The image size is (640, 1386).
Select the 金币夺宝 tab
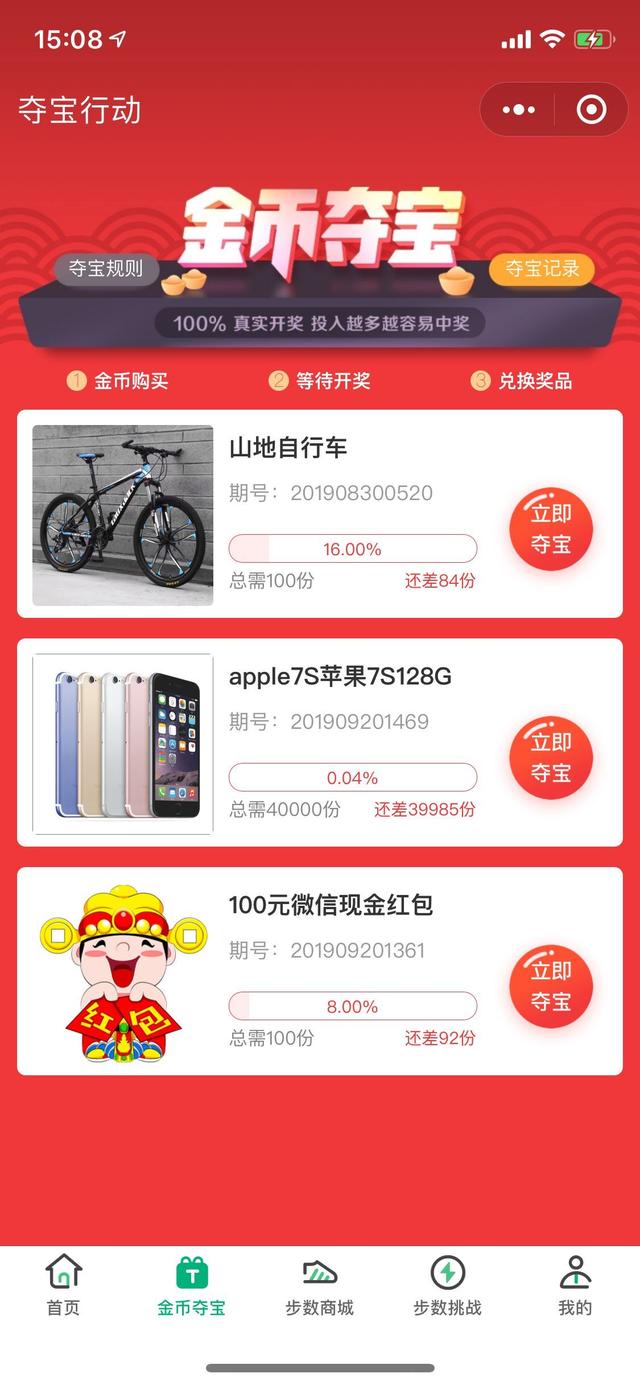(191, 1286)
